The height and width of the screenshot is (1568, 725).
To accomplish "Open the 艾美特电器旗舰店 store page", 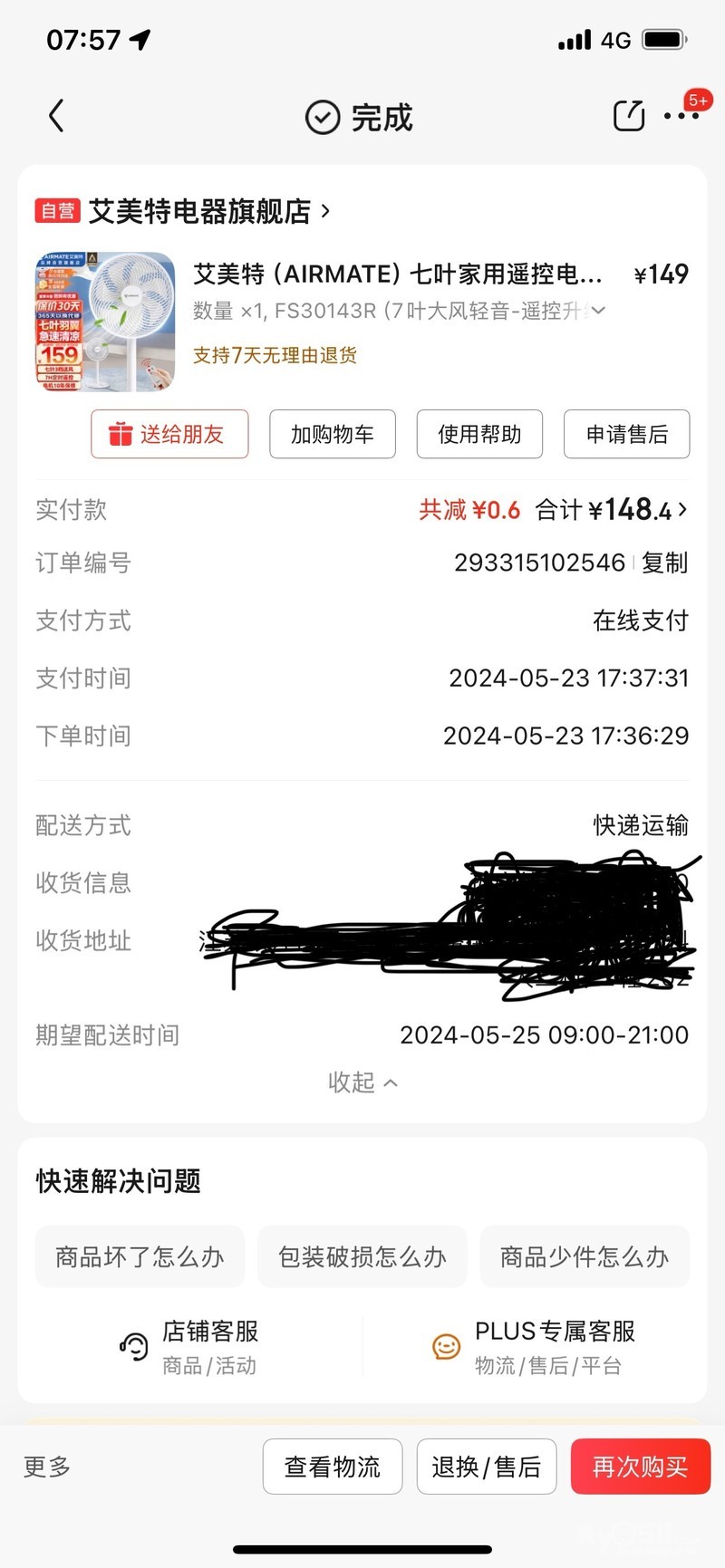I will [x=199, y=211].
